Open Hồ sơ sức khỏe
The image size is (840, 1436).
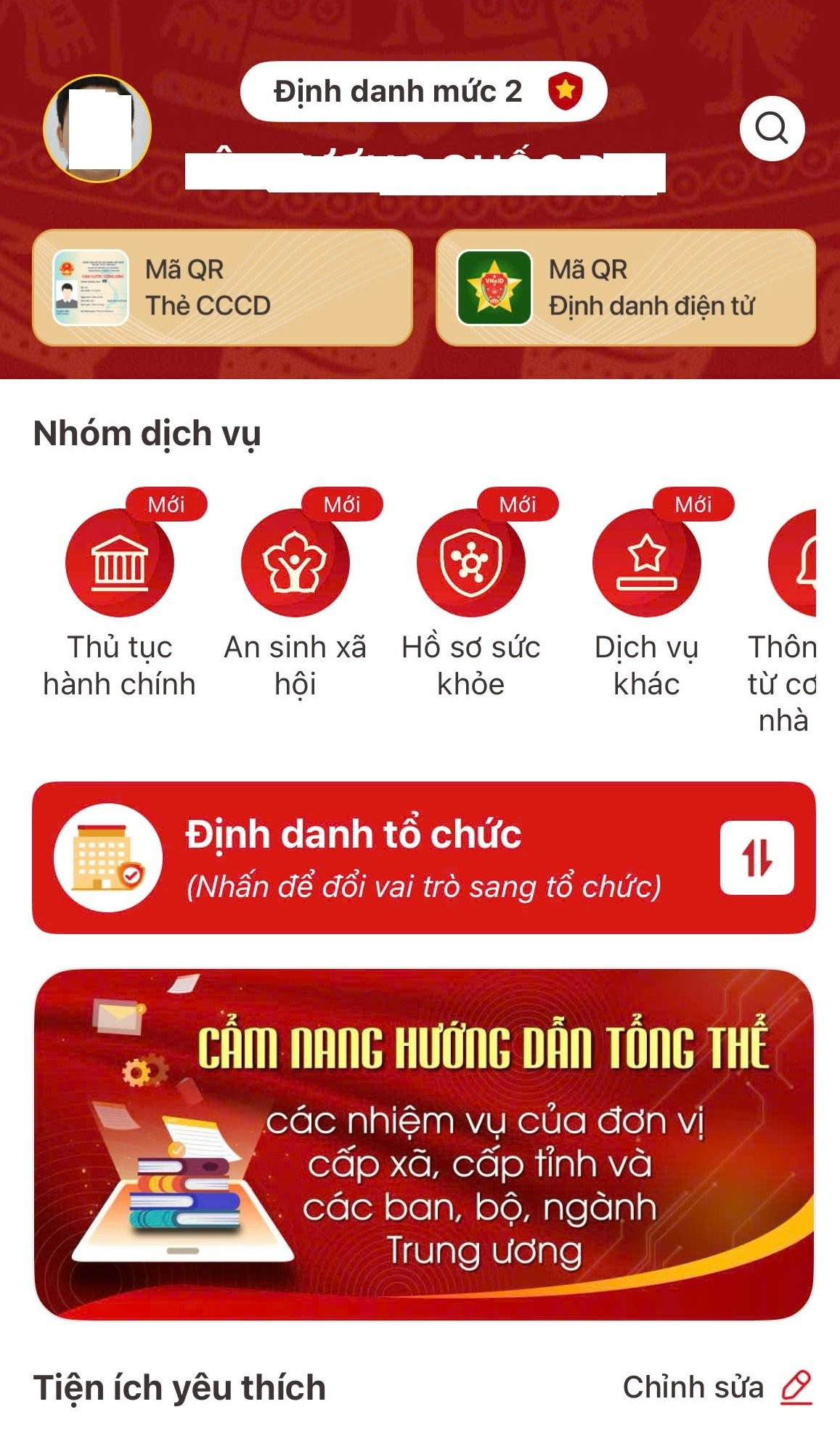470,564
